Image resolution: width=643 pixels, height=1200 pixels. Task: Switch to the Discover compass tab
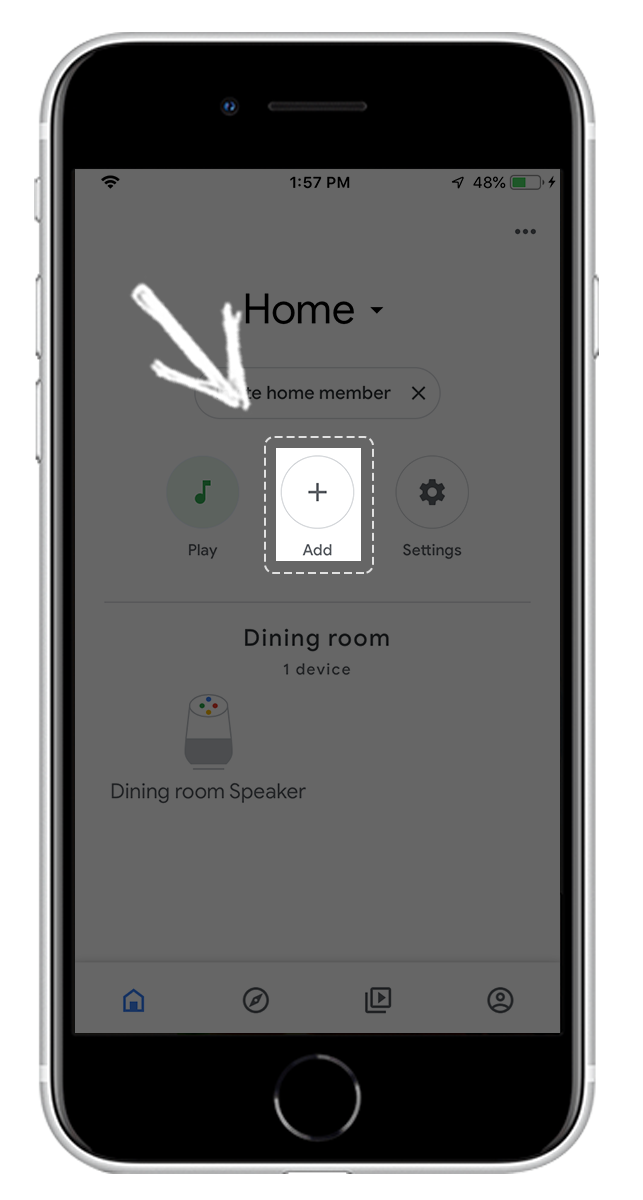[256, 999]
